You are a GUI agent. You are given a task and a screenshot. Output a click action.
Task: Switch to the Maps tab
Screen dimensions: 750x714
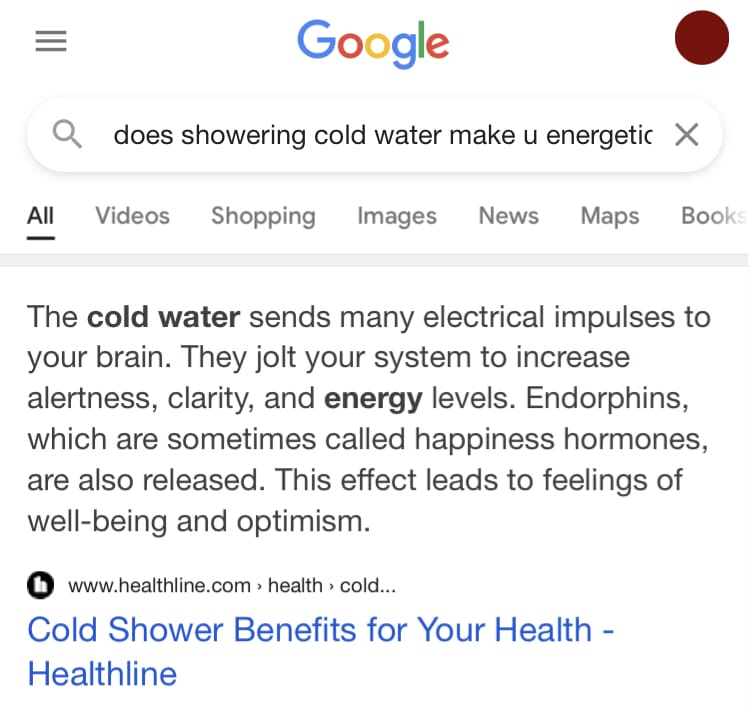pos(610,216)
